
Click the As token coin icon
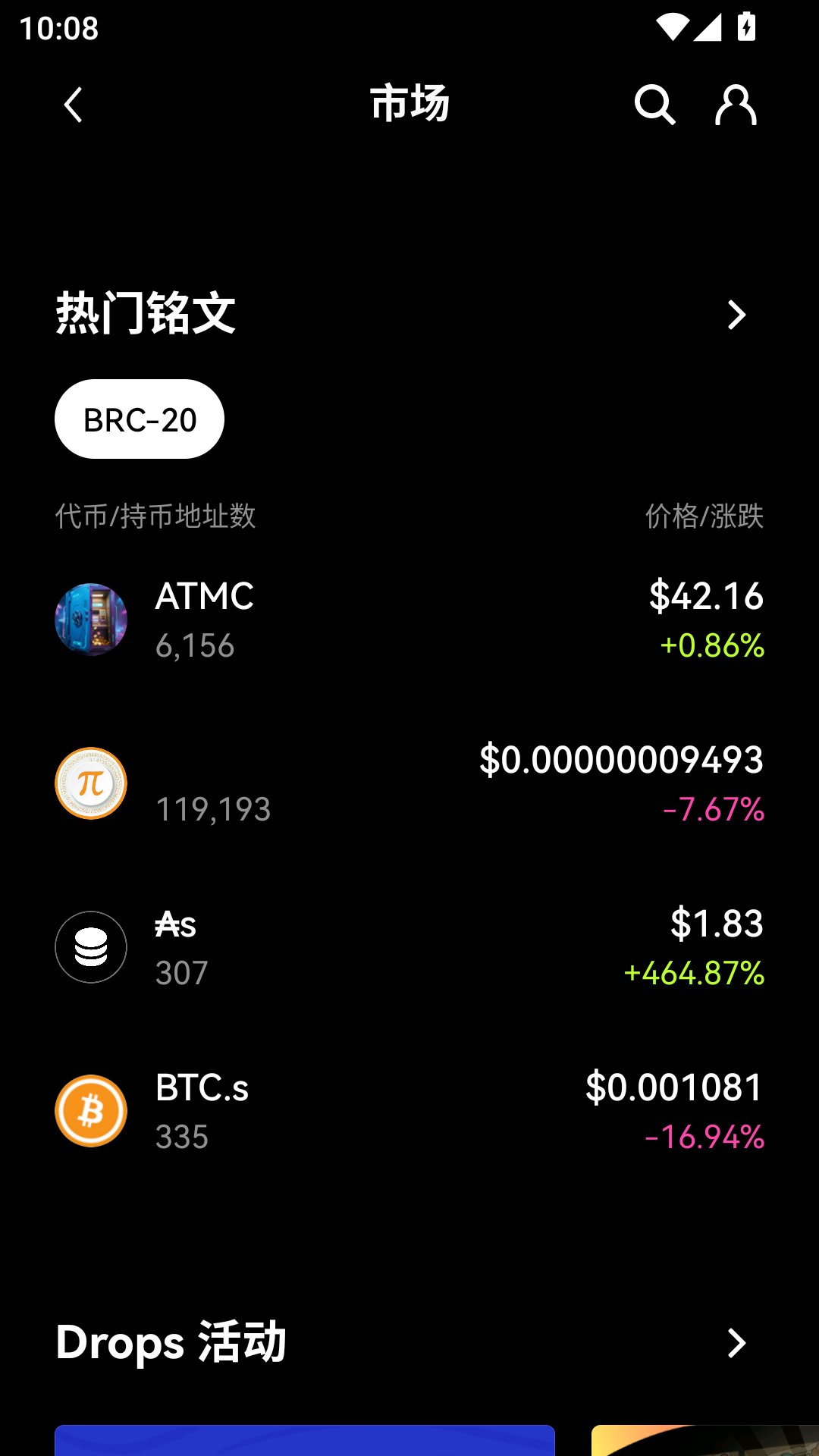[91, 947]
